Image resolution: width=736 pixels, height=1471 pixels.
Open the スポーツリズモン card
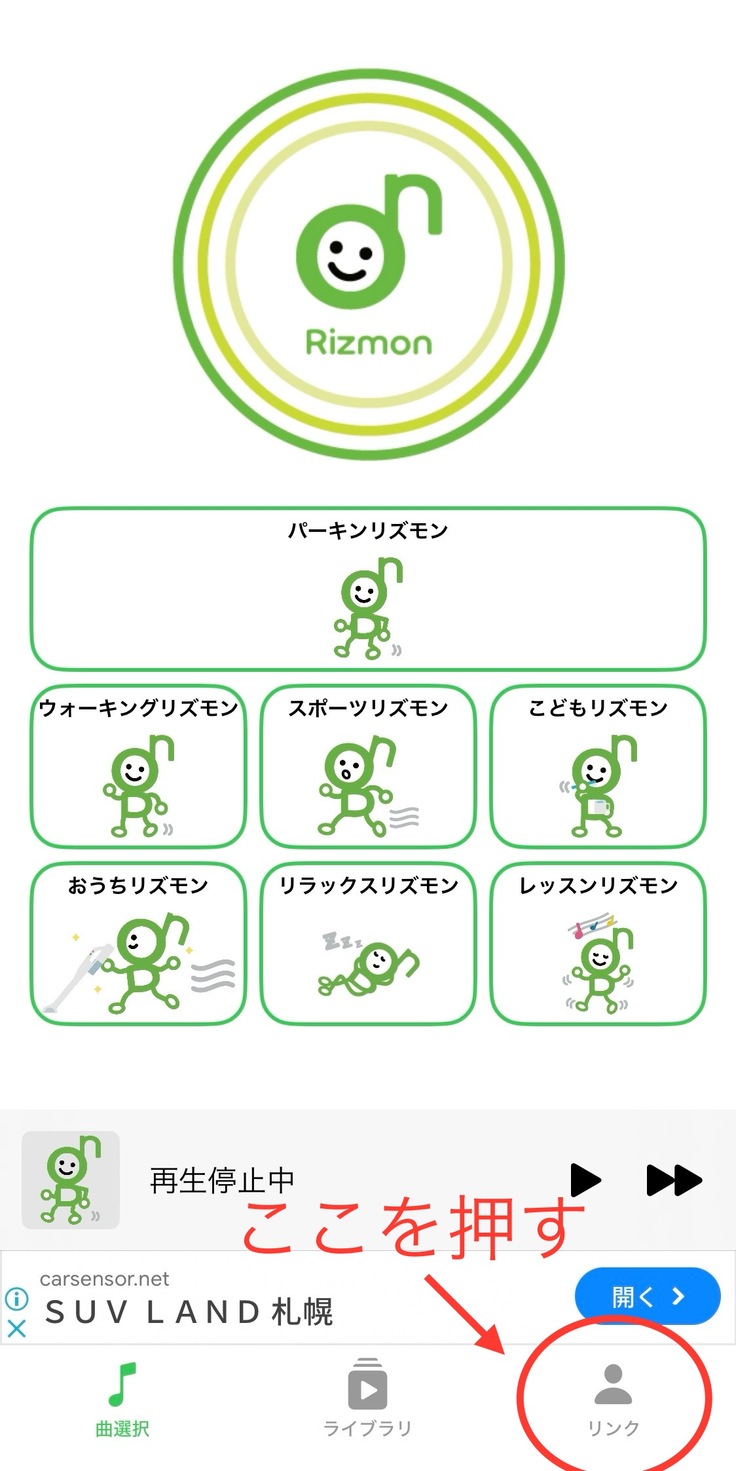(368, 766)
